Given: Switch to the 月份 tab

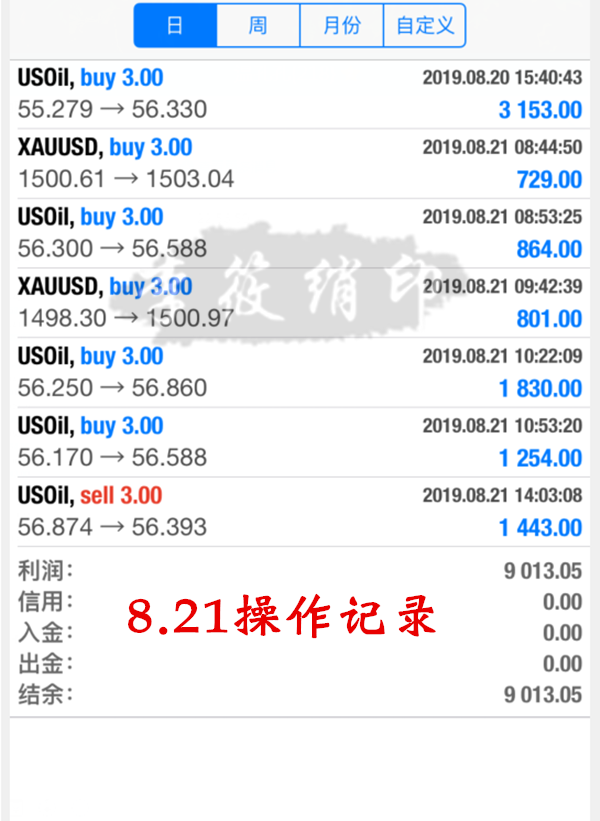Looking at the screenshot, I should (341, 26).
